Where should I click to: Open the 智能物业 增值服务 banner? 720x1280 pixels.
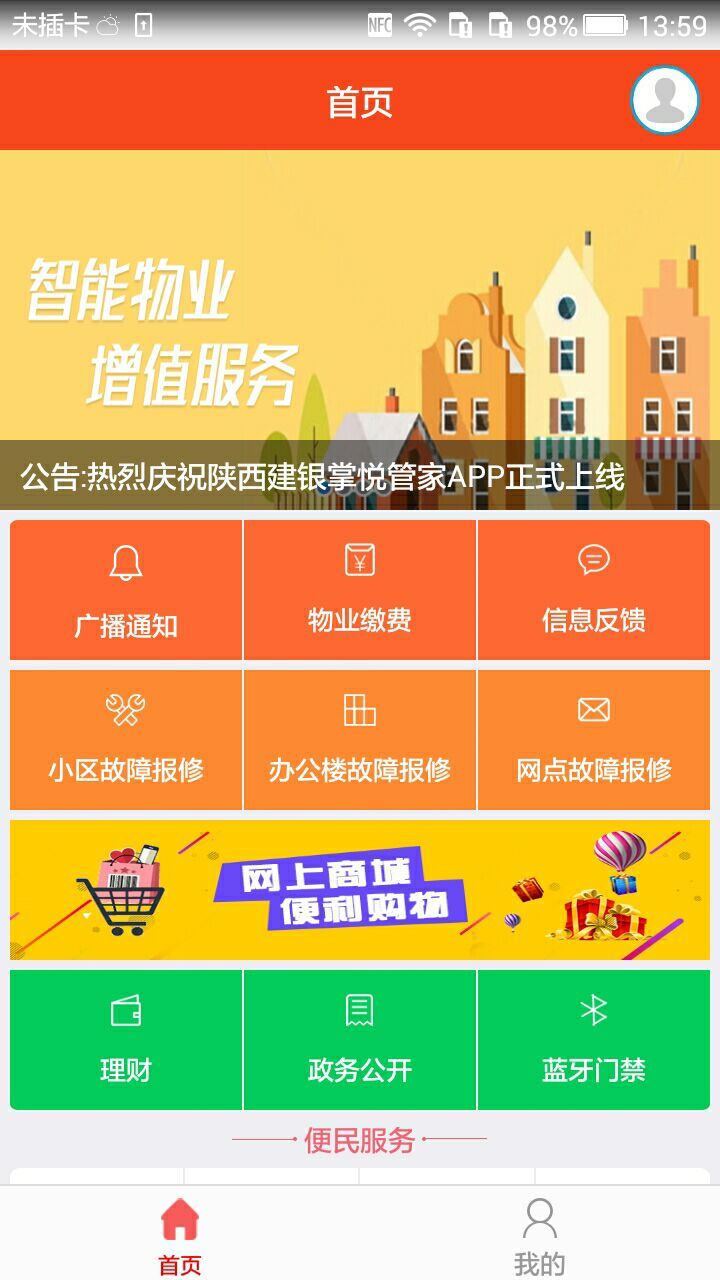pyautogui.click(x=360, y=300)
